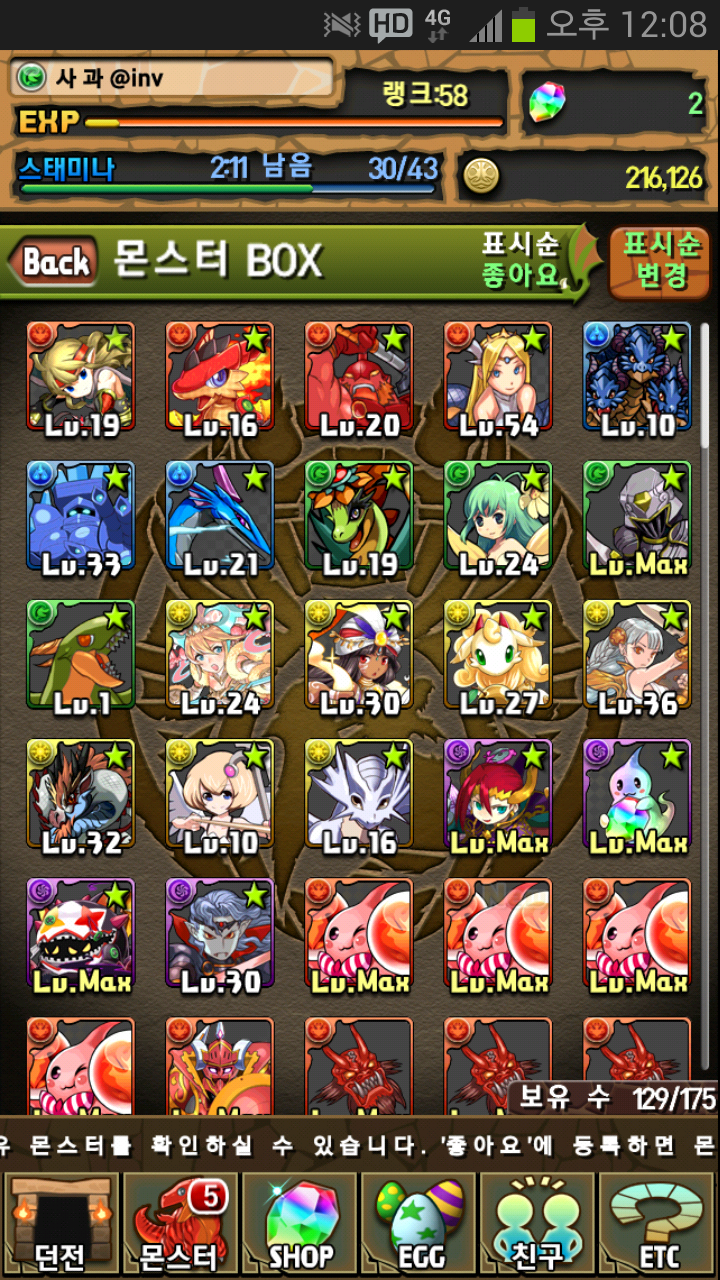The height and width of the screenshot is (1280, 720).
Task: Go back with the Back button
Action: point(55,263)
